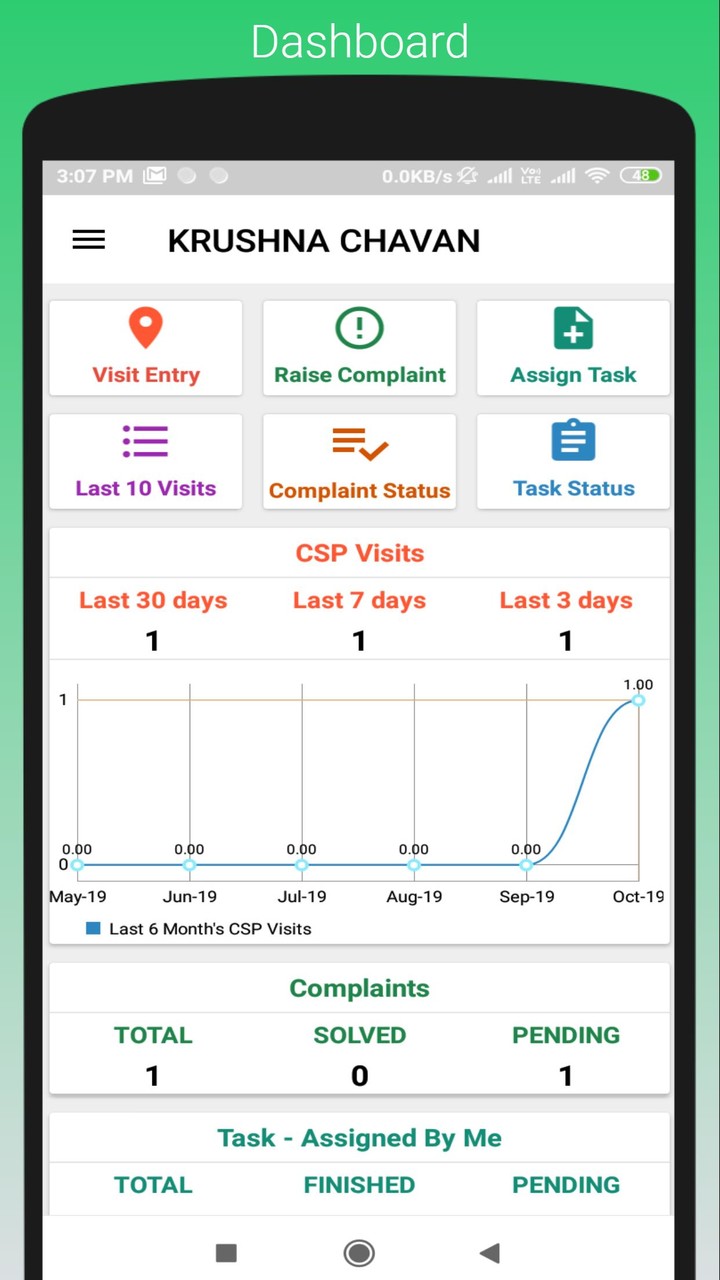Select the PENDING complaints count
Screen dimensions: 720x1280
pos(566,1075)
